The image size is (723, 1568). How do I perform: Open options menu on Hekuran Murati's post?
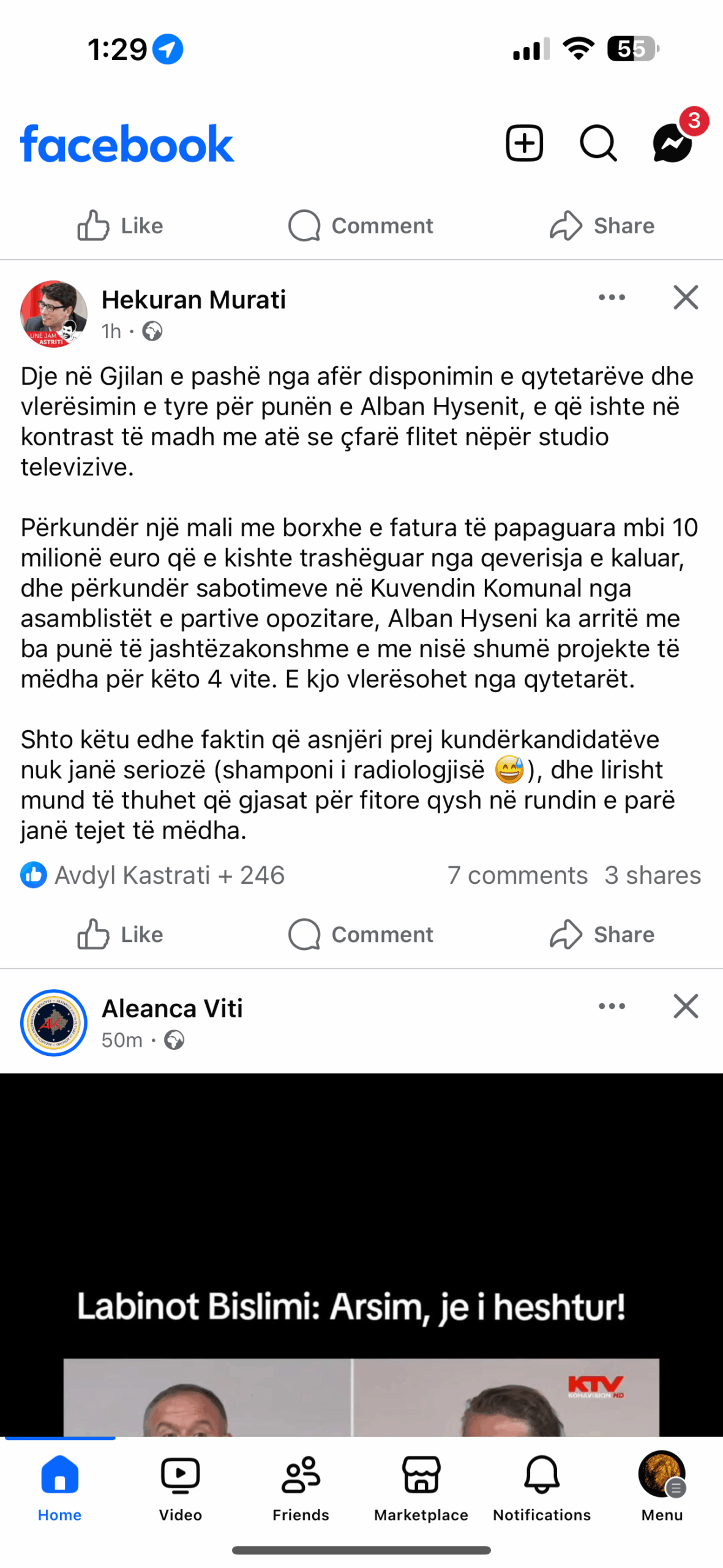[612, 298]
